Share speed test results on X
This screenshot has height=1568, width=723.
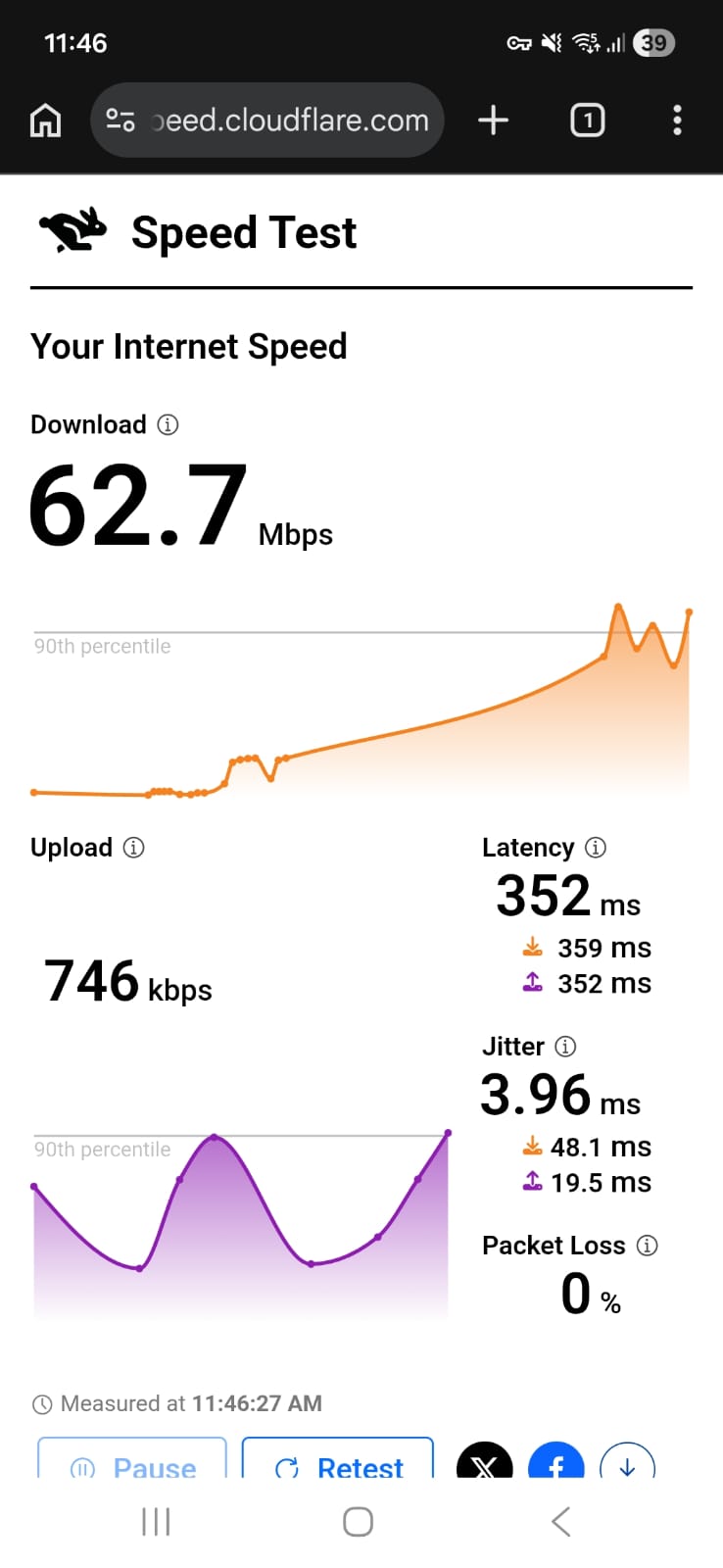484,1463
